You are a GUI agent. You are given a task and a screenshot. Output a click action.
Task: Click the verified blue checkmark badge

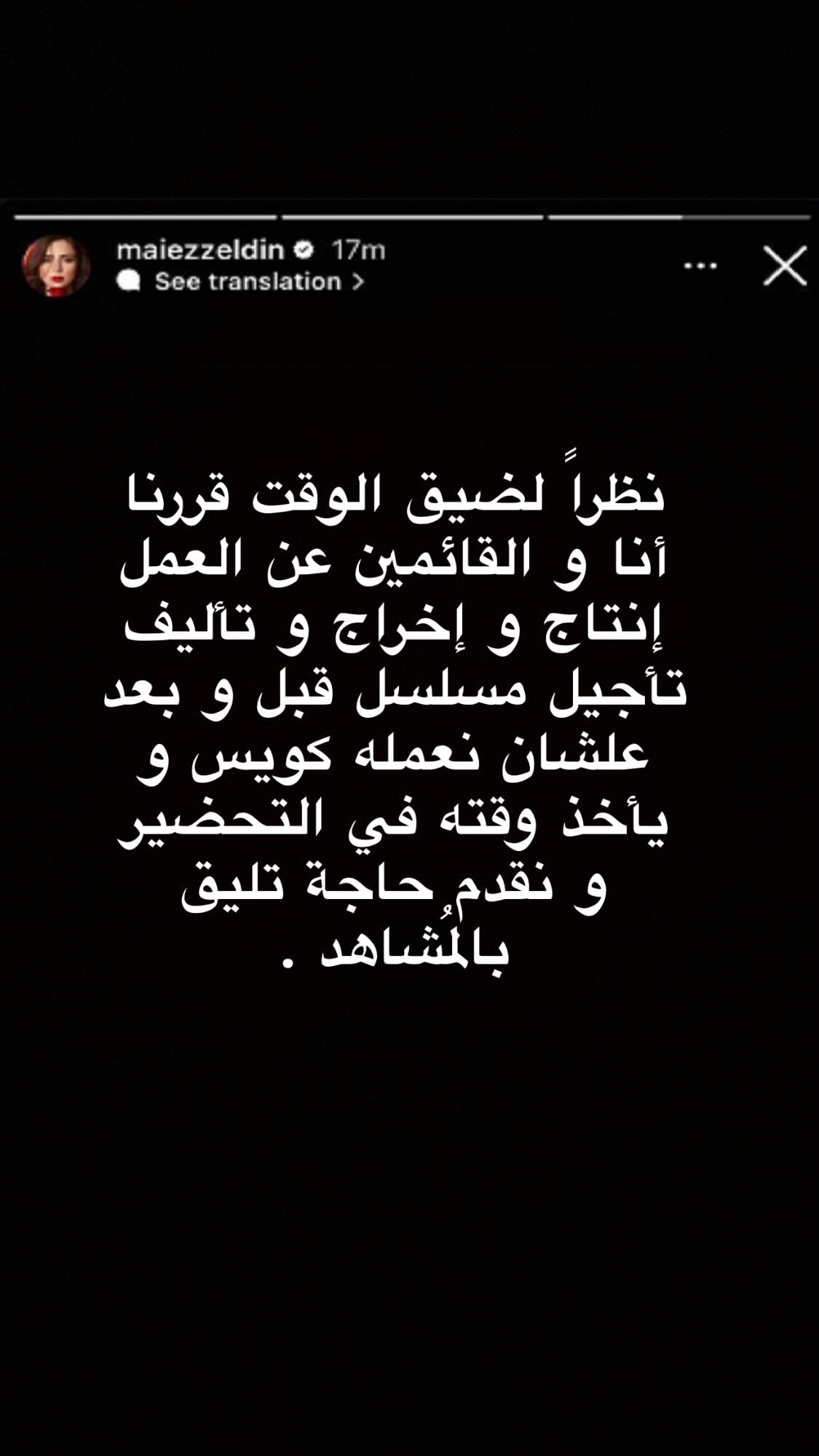click(x=302, y=248)
